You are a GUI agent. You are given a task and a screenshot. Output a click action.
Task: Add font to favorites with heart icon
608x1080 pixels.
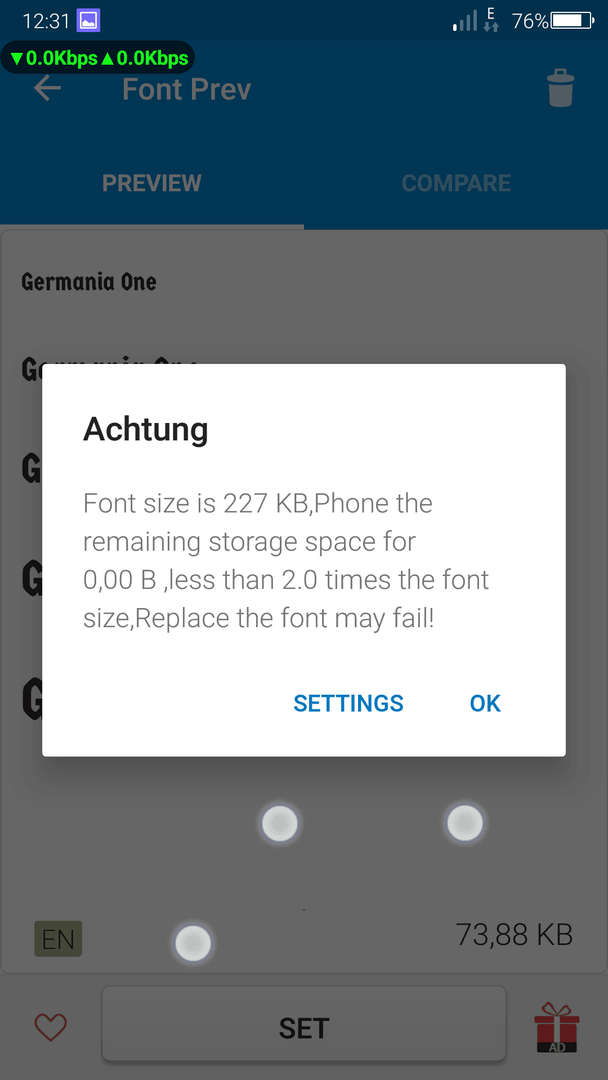point(51,1027)
